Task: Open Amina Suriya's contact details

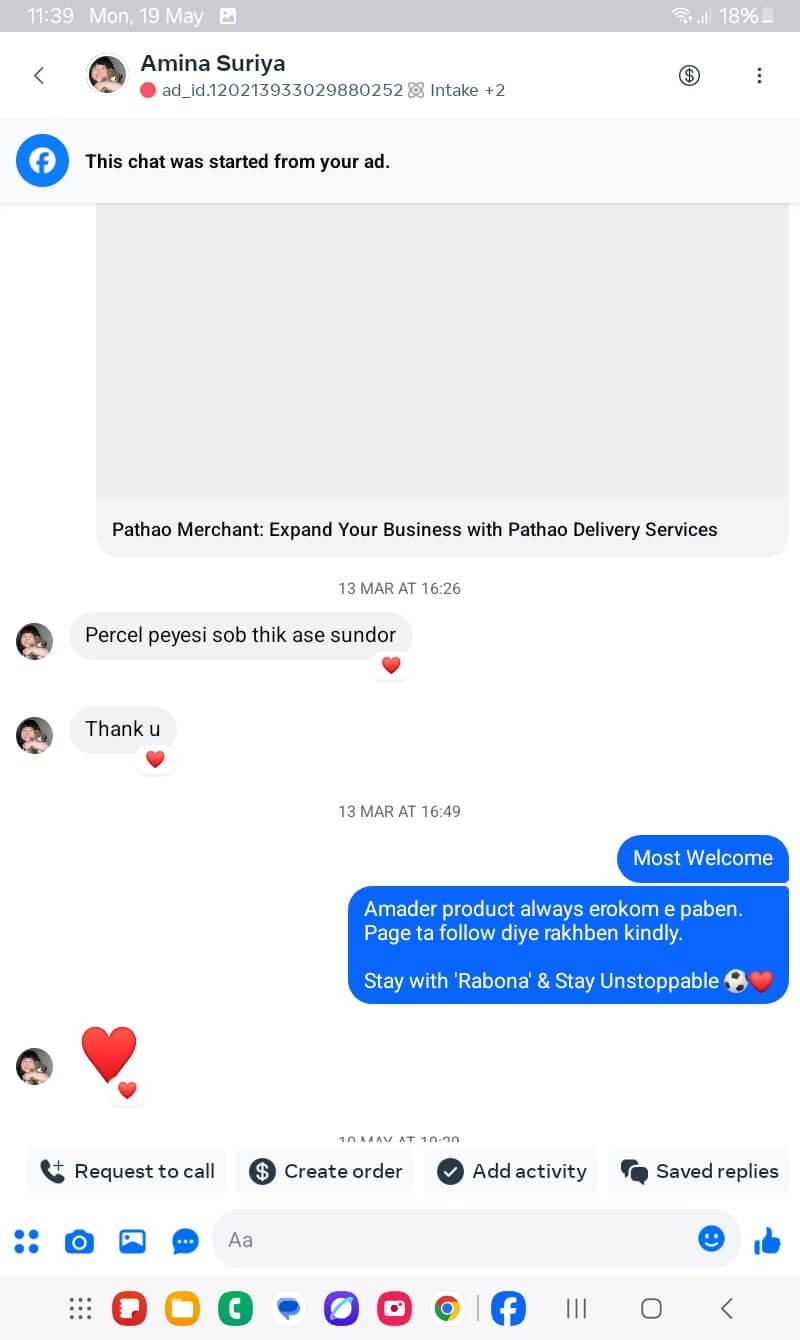Action: [x=213, y=64]
